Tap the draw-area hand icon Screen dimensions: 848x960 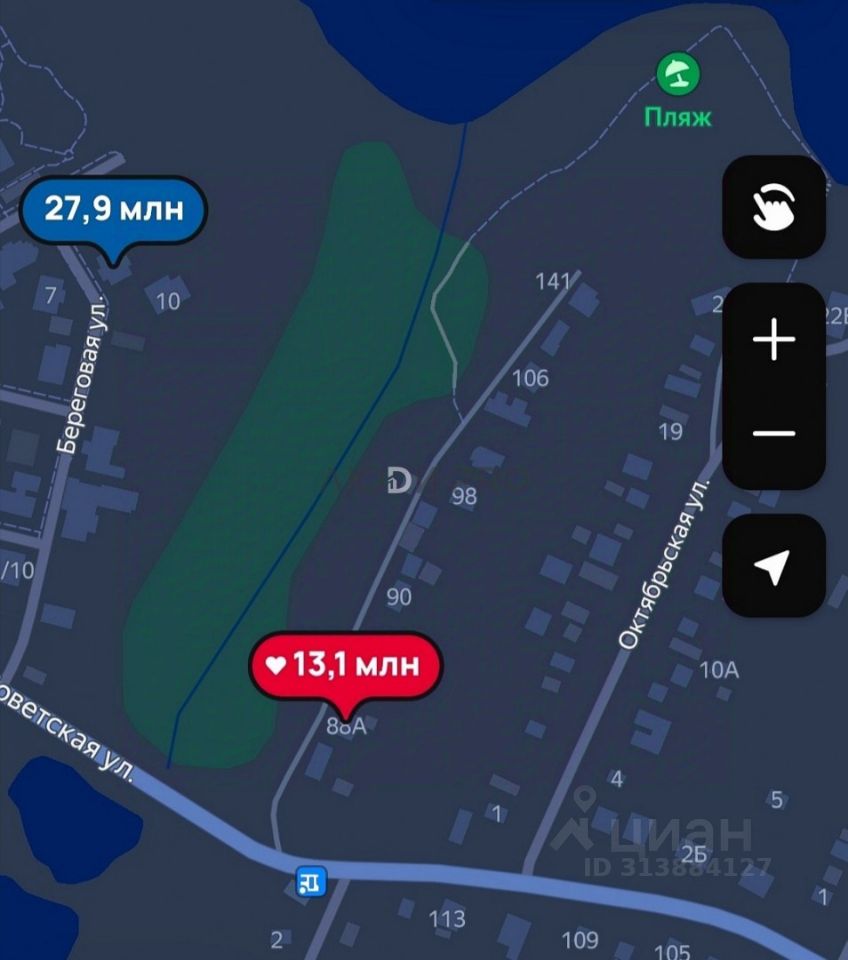pos(774,207)
